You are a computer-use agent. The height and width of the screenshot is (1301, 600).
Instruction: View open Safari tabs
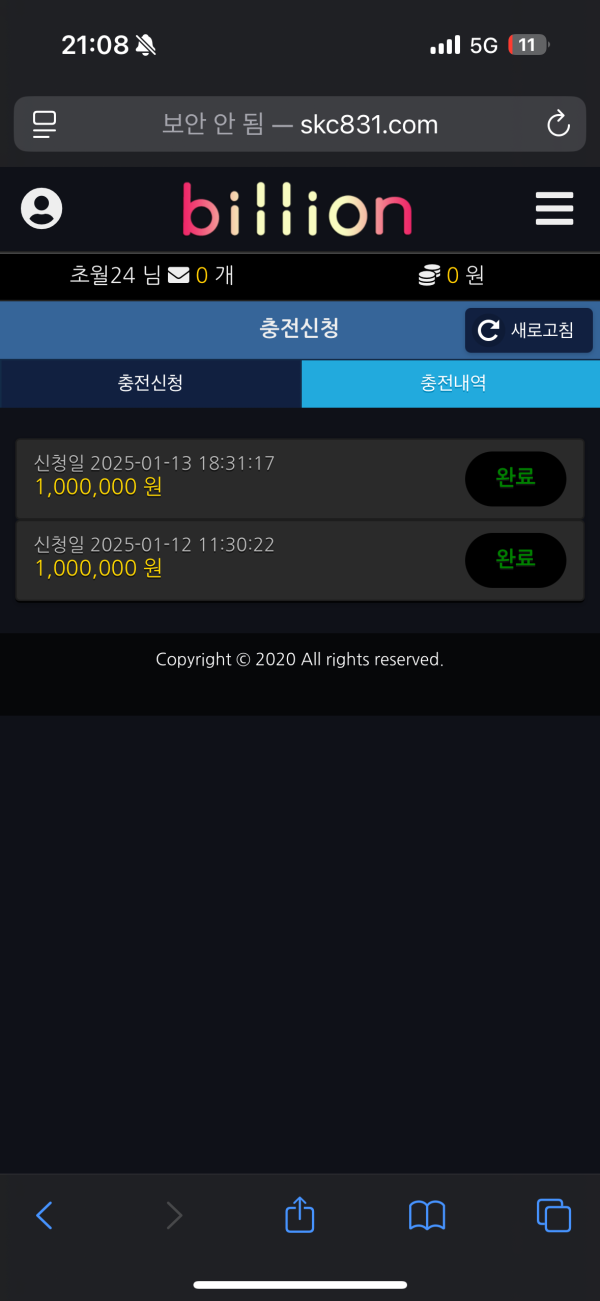[554, 1215]
